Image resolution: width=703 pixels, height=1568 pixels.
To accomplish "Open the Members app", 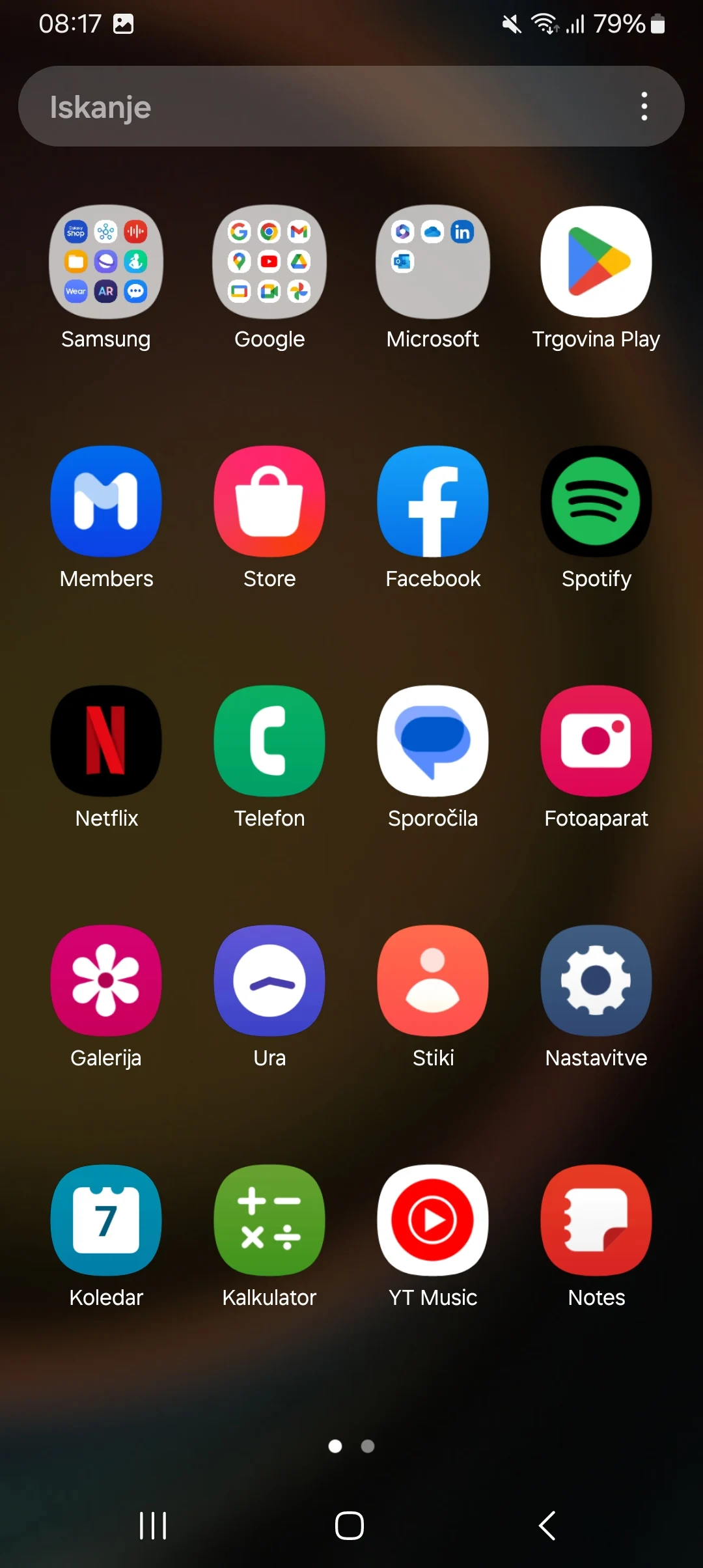I will [x=106, y=501].
